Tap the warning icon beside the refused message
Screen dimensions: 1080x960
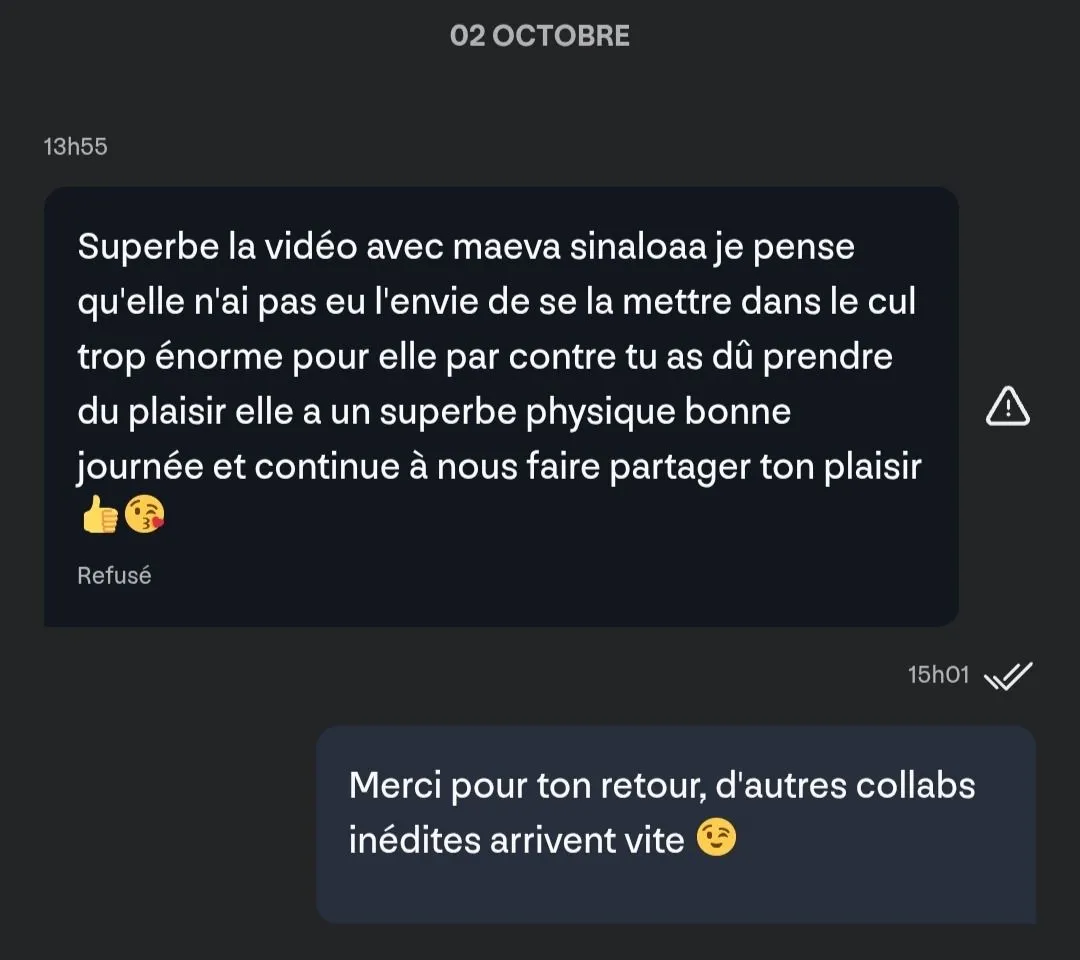(x=1008, y=407)
